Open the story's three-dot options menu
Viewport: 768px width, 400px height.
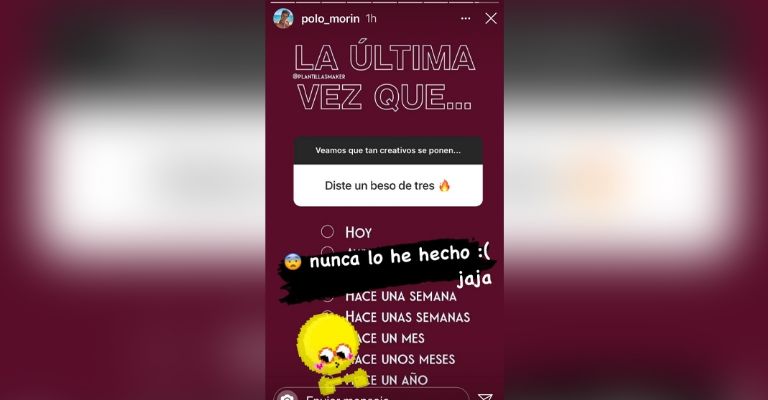[x=465, y=18]
